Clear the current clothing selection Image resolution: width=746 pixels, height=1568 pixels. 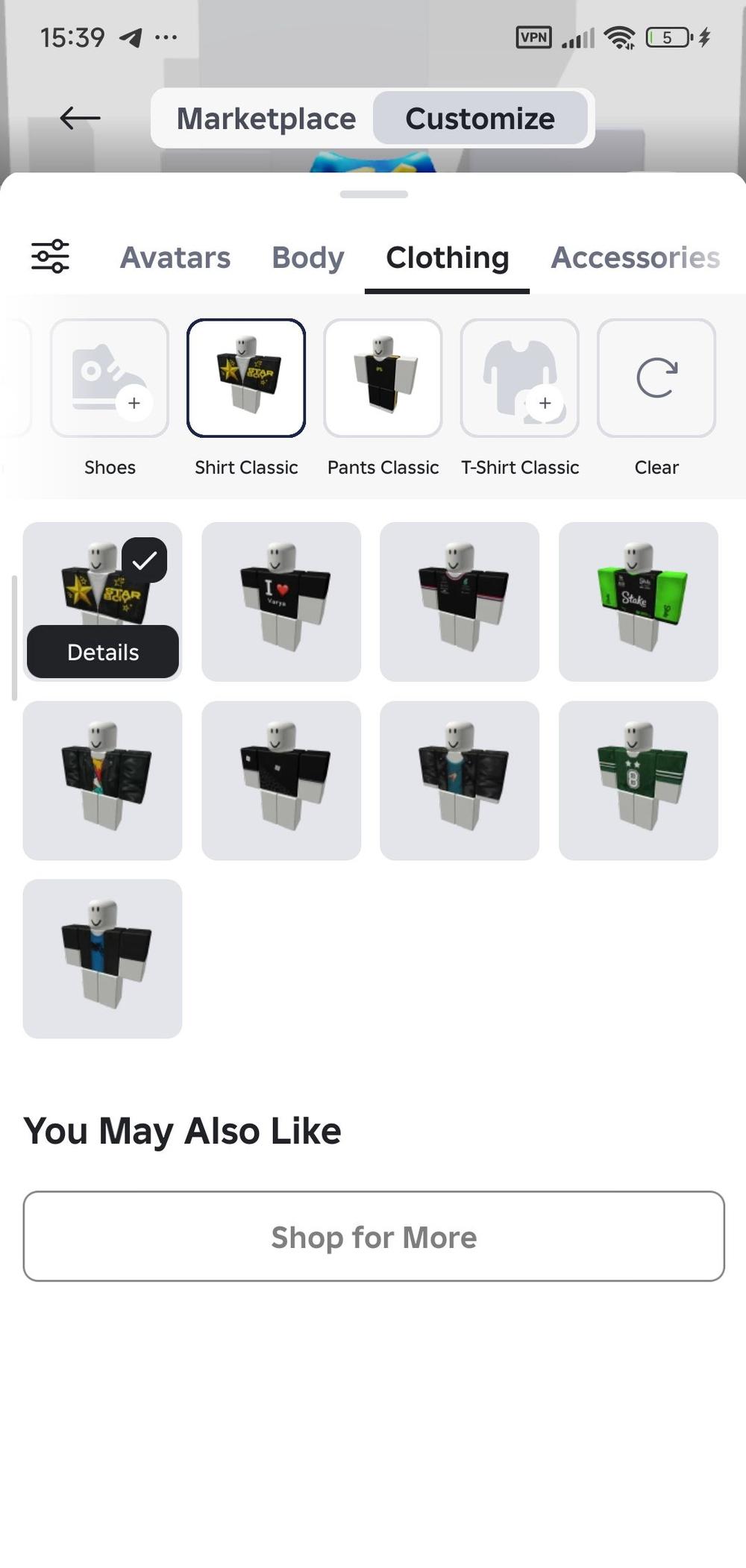656,378
